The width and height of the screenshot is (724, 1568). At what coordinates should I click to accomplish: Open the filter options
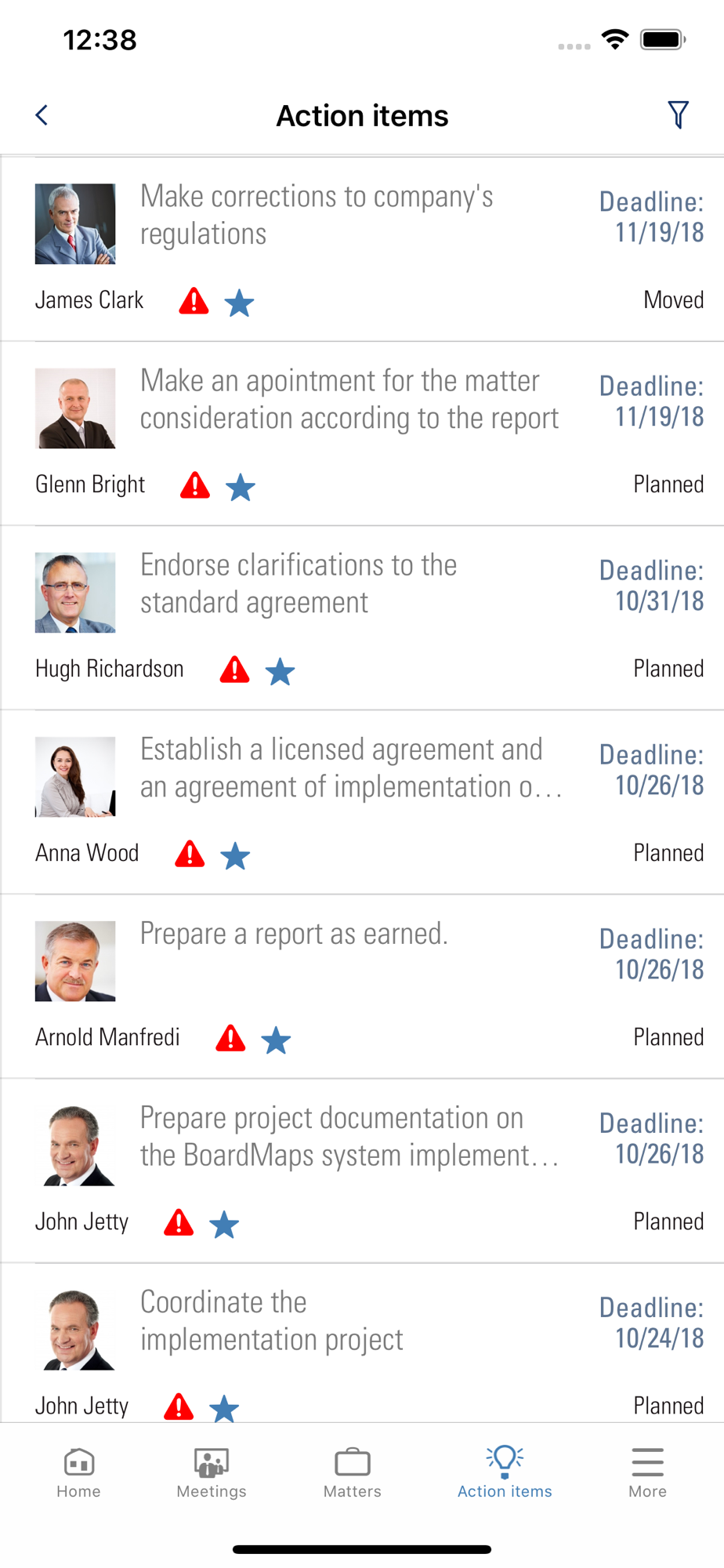click(x=679, y=115)
